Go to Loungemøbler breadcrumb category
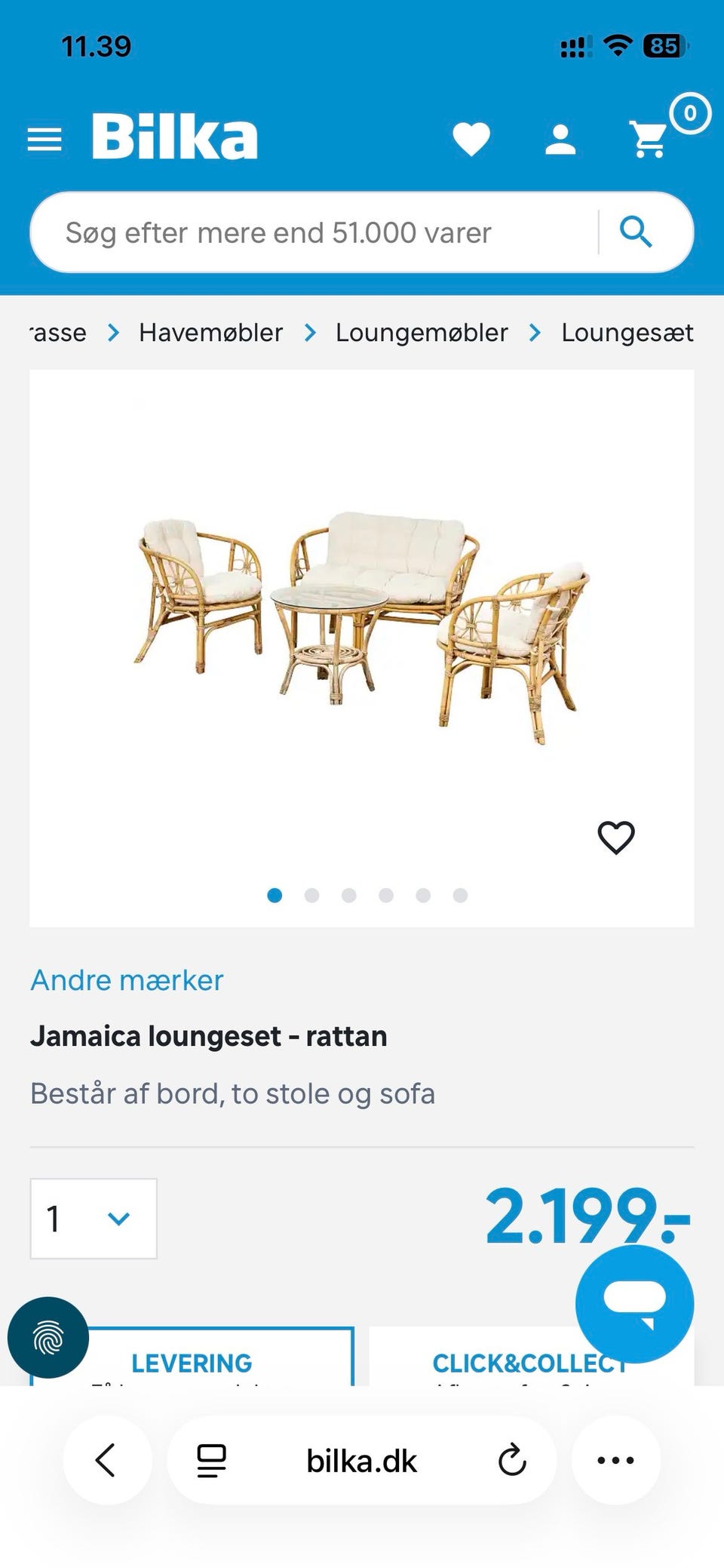Screen dimensions: 724x1568 [422, 332]
